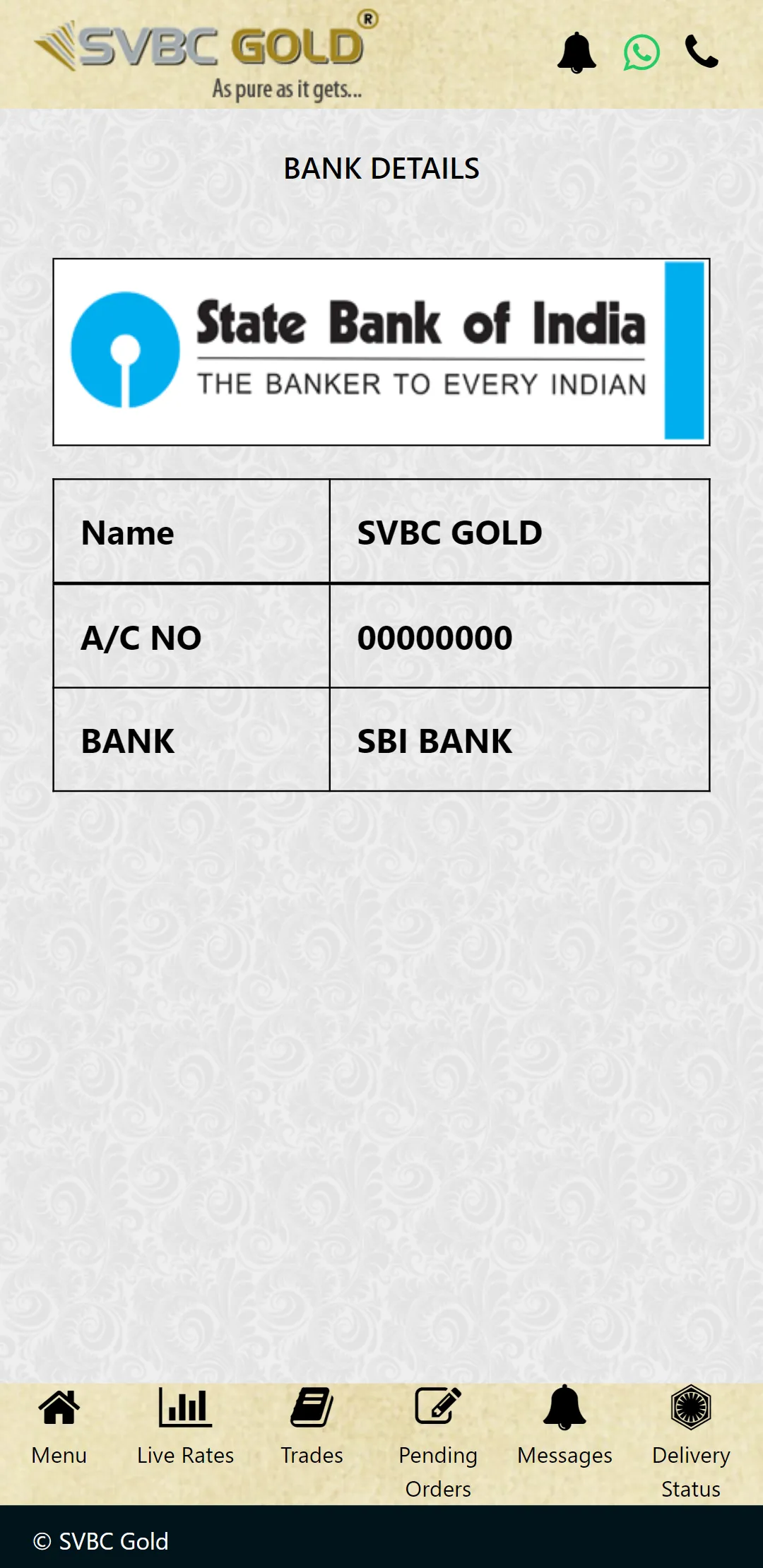Open Trades using the book icon

click(x=312, y=1406)
